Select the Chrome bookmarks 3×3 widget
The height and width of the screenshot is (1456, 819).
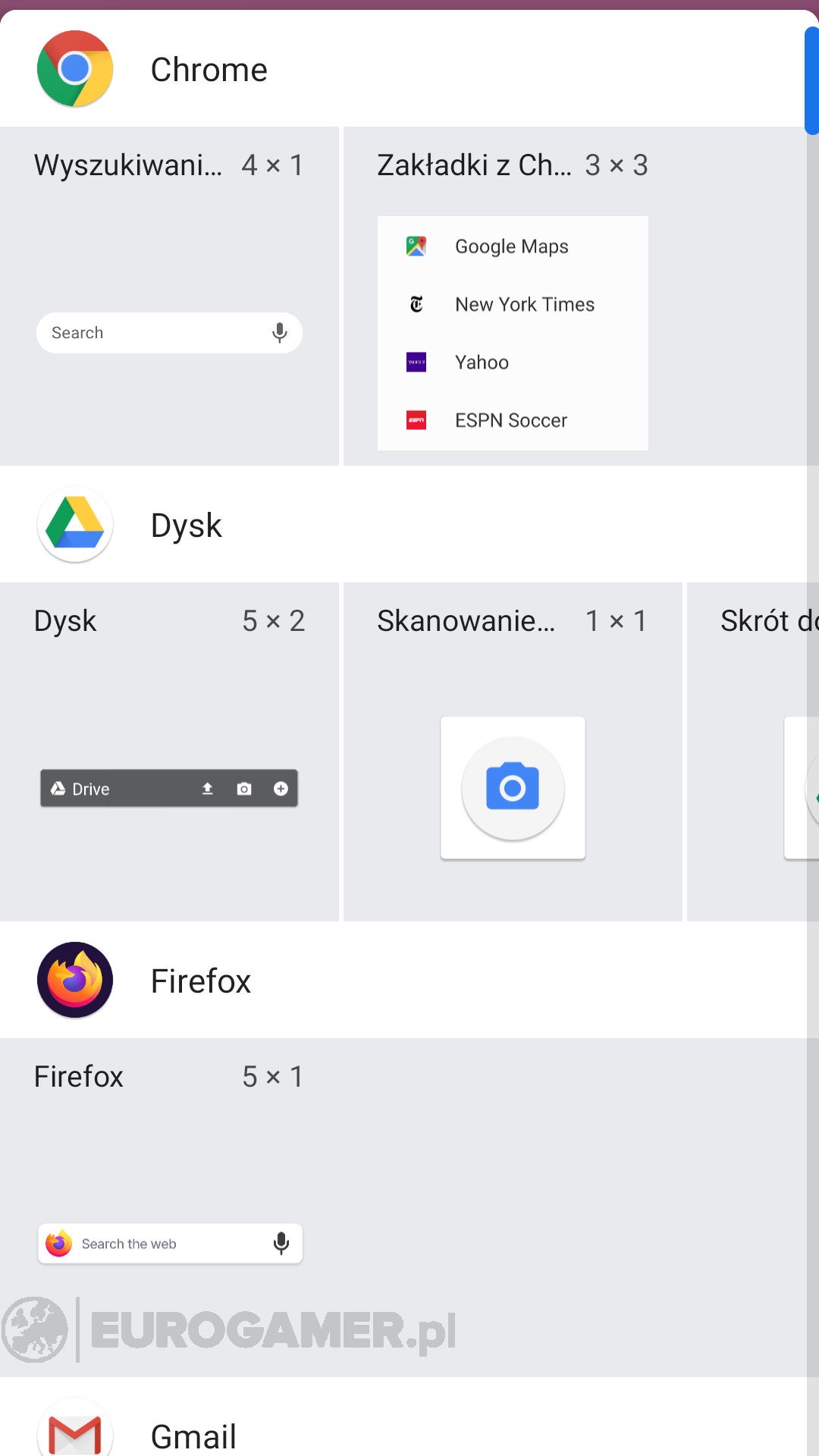click(x=513, y=332)
